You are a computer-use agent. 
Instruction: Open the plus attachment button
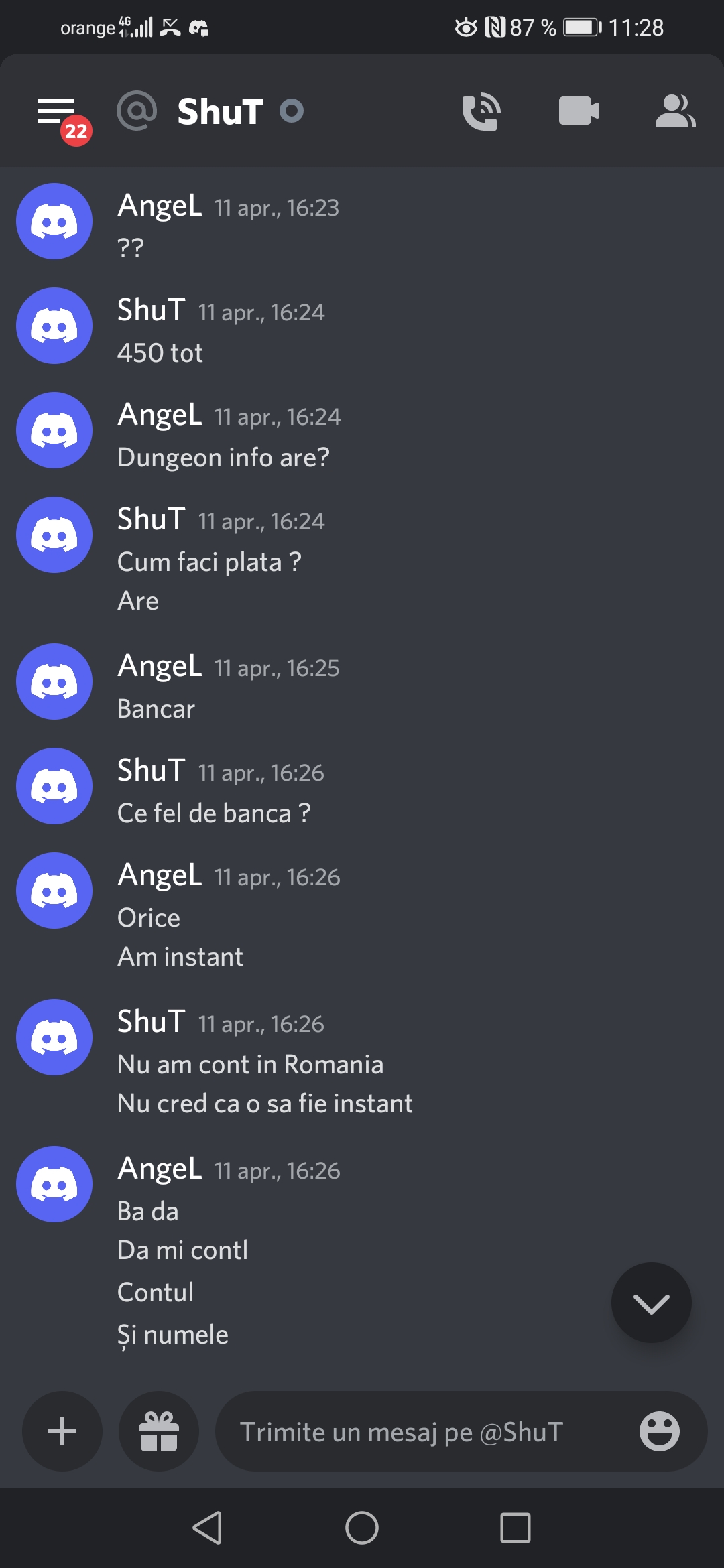point(62,1431)
